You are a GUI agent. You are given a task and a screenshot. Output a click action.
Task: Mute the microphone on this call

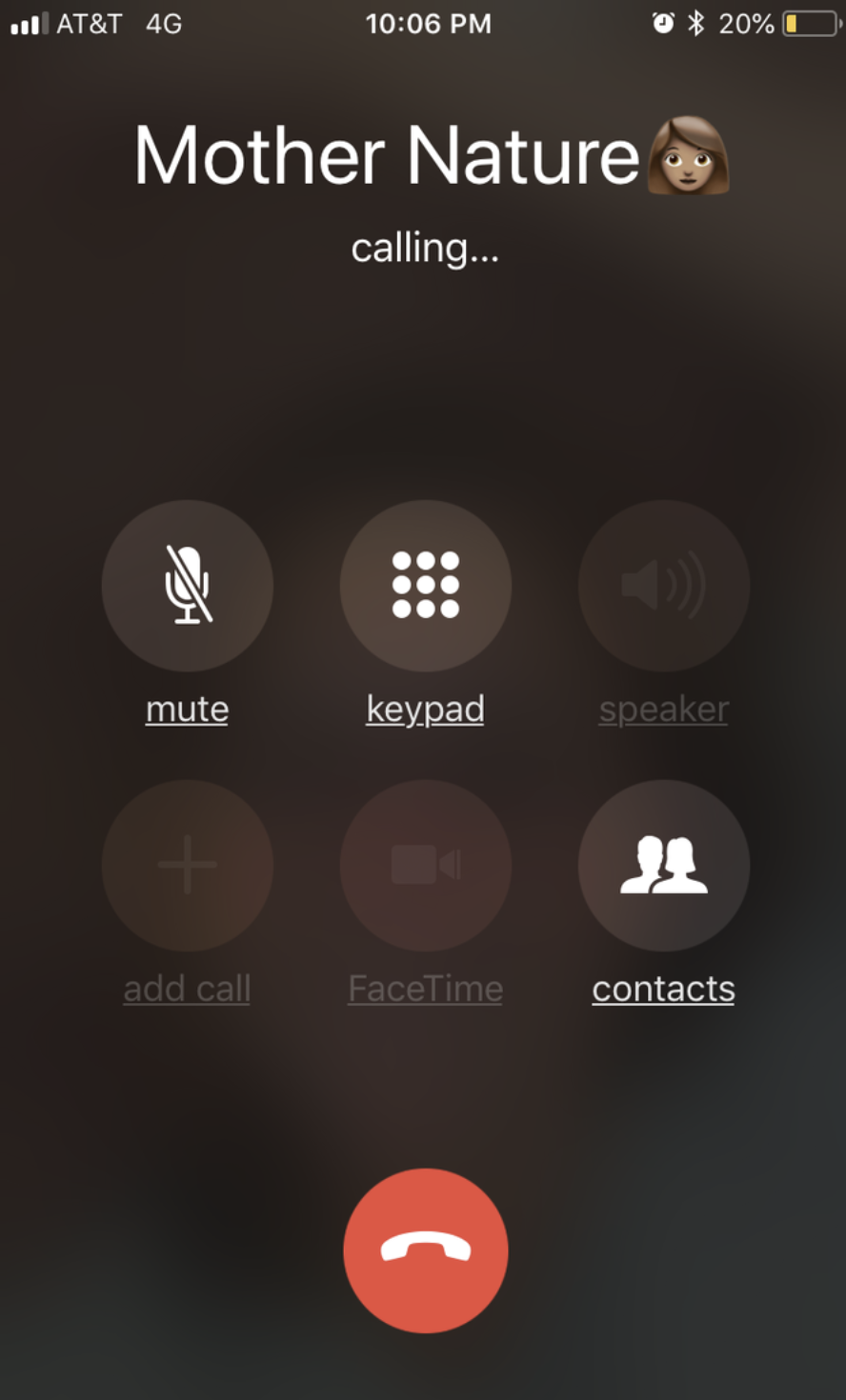(187, 586)
